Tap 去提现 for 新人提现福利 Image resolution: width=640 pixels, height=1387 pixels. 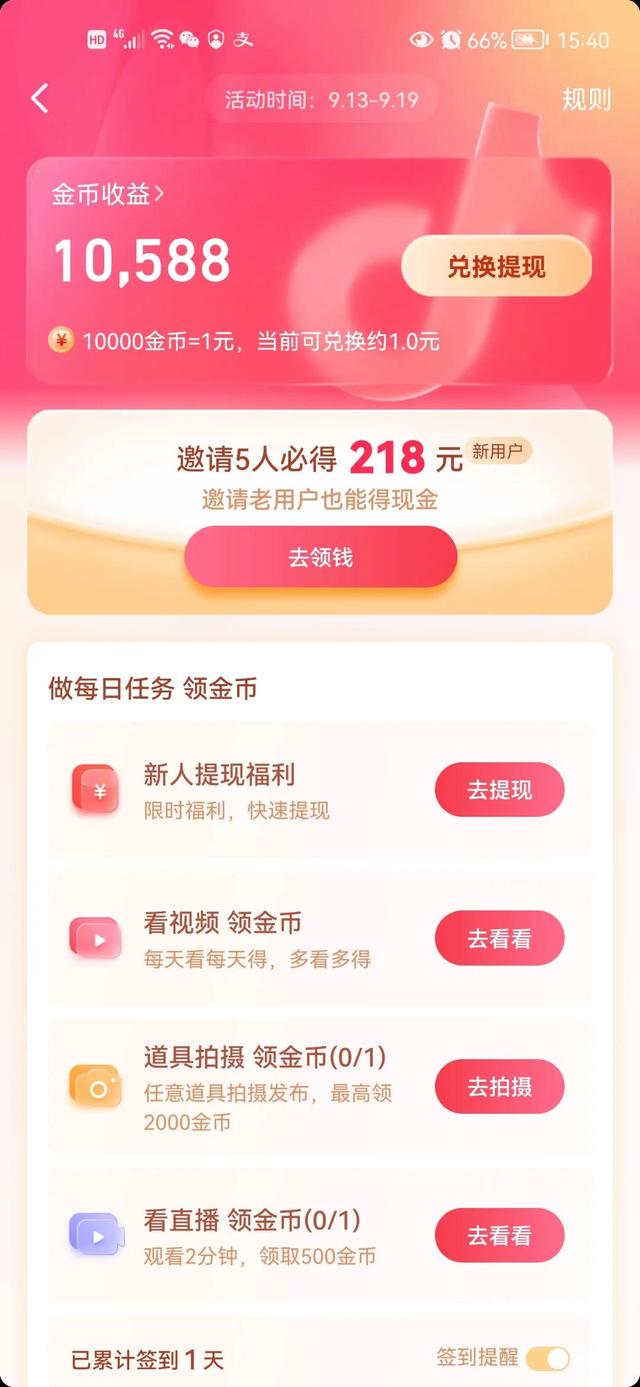click(500, 790)
